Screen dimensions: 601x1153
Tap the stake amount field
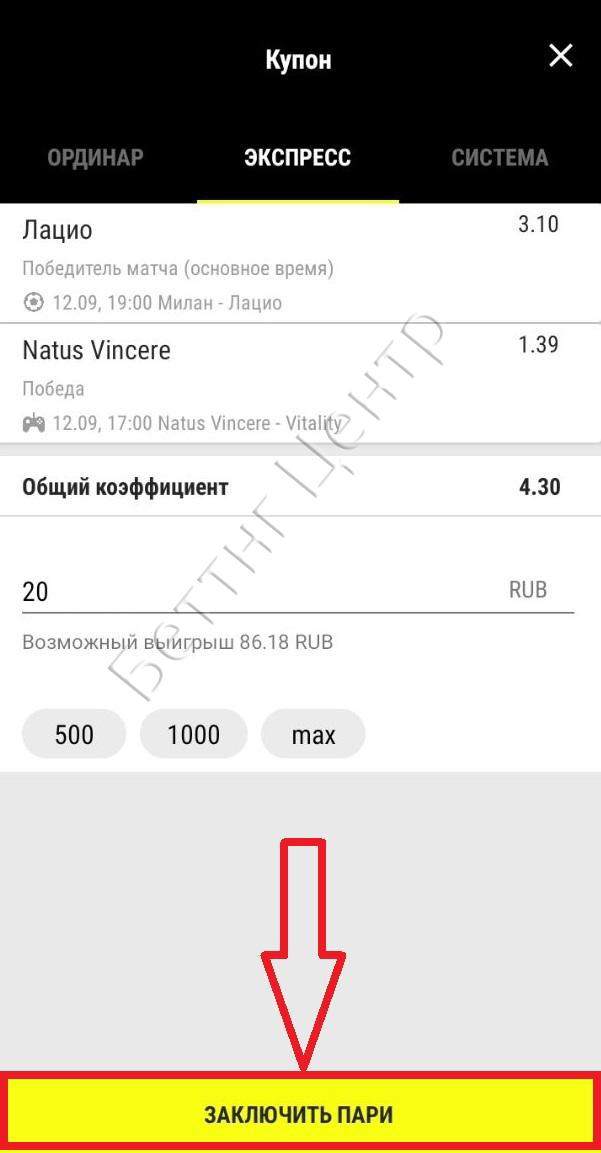click(298, 590)
